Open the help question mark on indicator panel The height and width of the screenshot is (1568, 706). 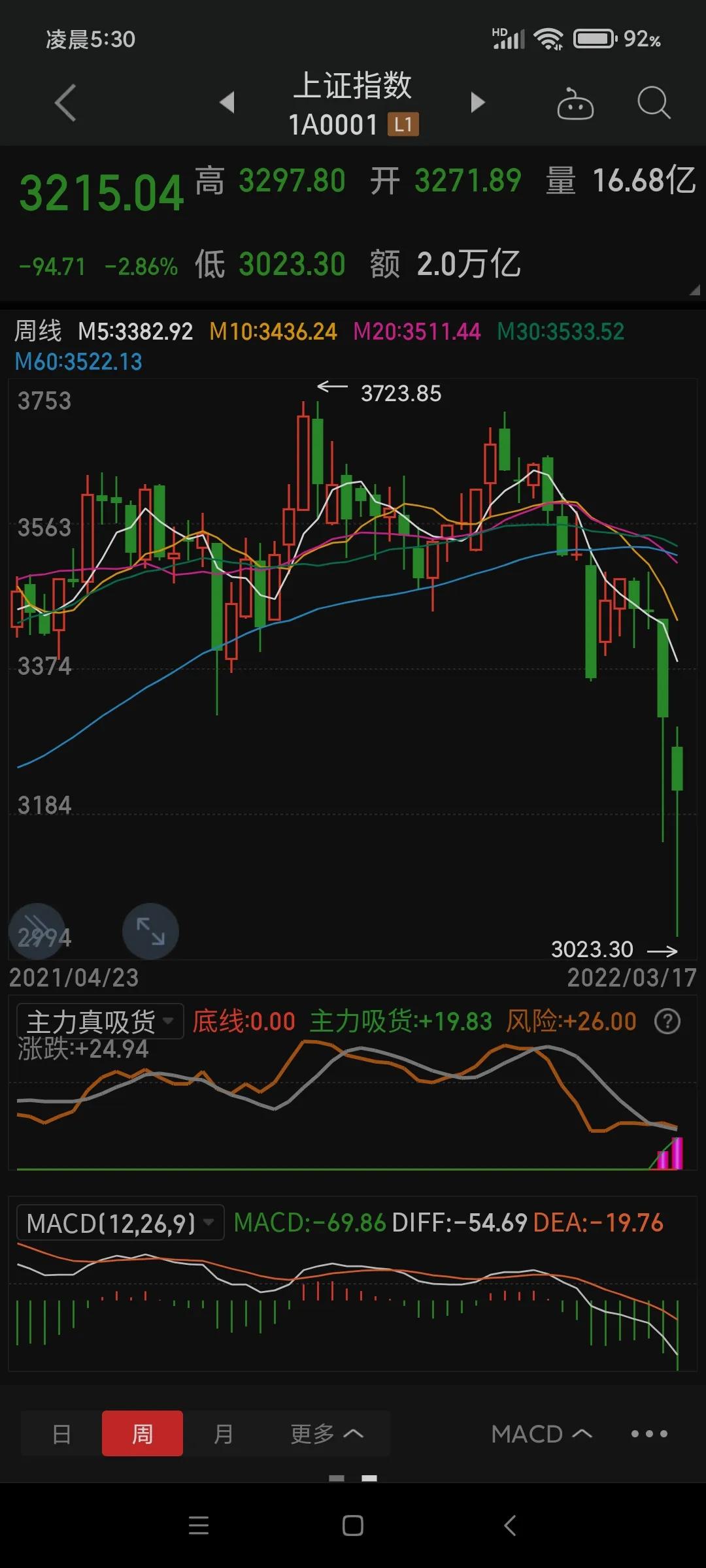(667, 1020)
